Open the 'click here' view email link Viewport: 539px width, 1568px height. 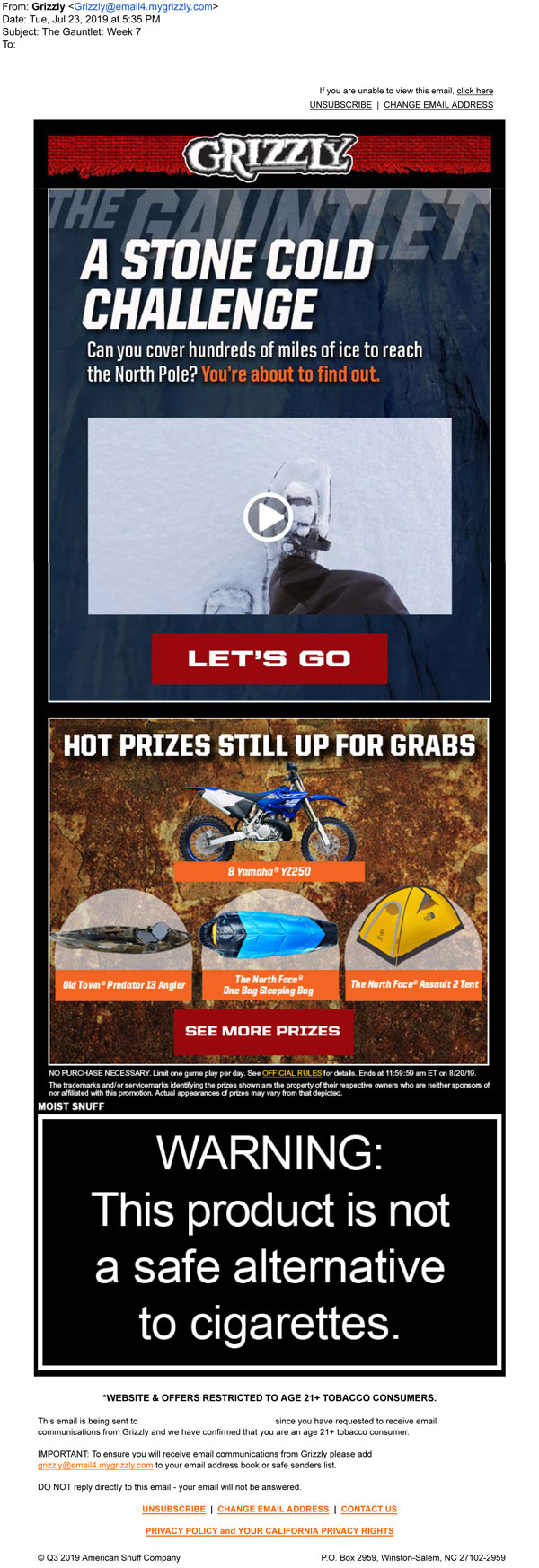(x=474, y=91)
